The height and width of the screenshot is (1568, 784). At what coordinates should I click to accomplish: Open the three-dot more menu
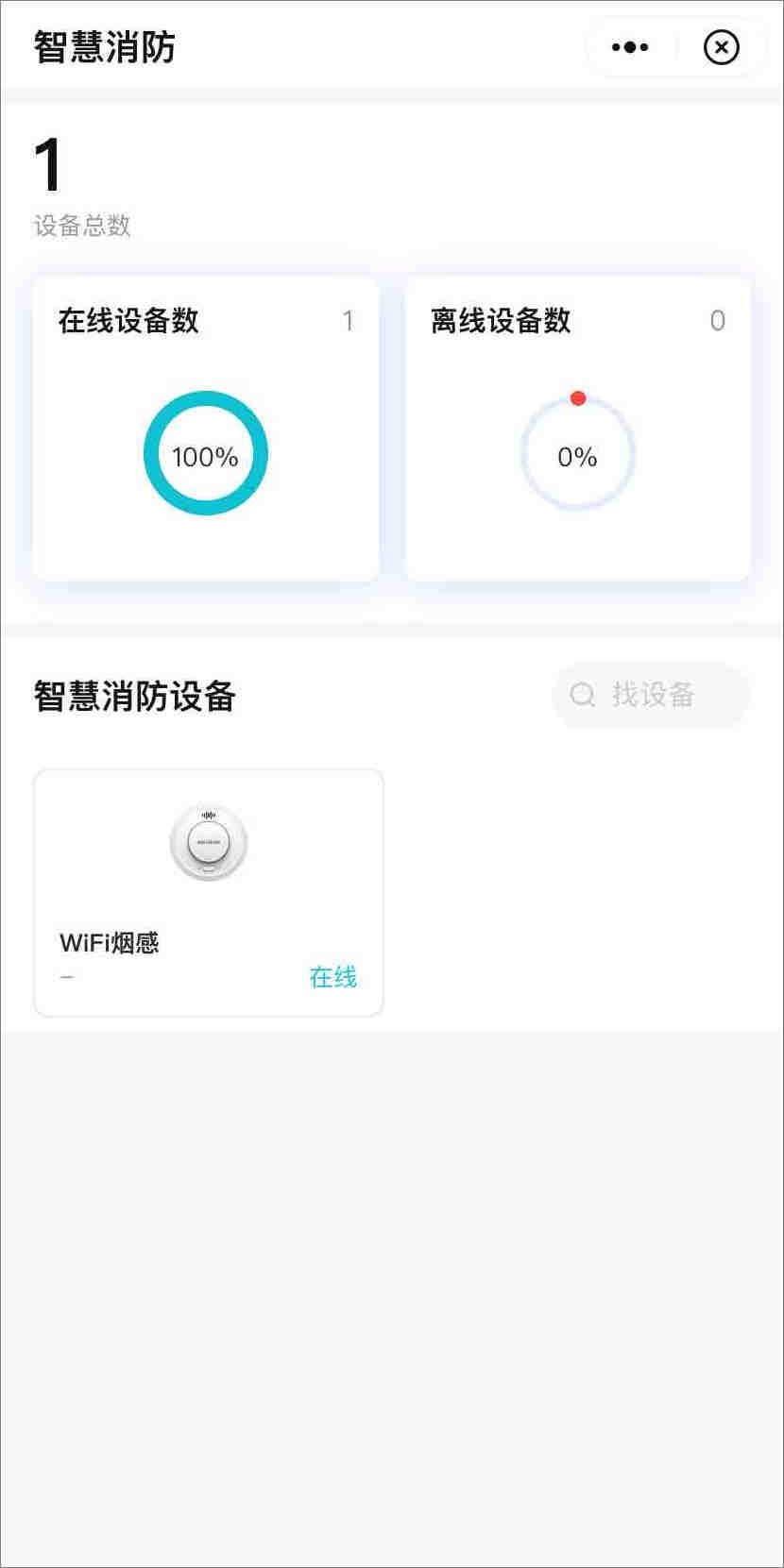[x=630, y=47]
